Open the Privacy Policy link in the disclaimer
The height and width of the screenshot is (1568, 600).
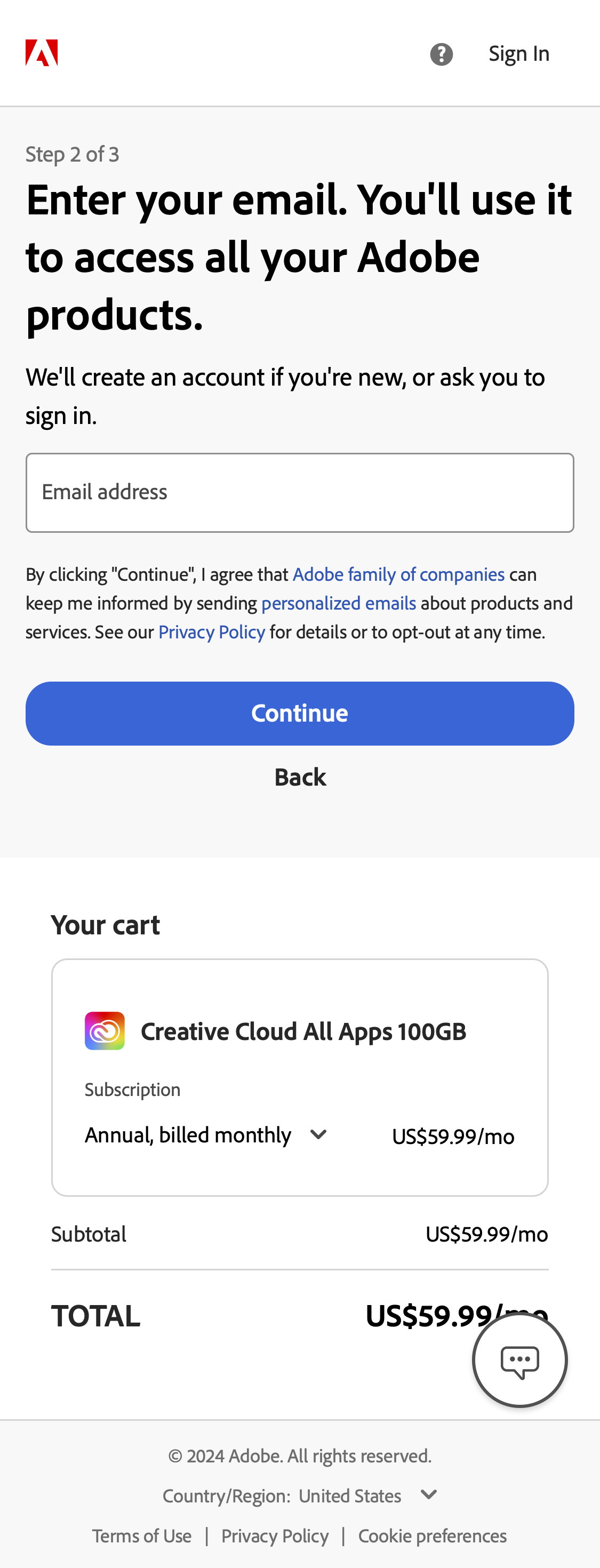[211, 633]
